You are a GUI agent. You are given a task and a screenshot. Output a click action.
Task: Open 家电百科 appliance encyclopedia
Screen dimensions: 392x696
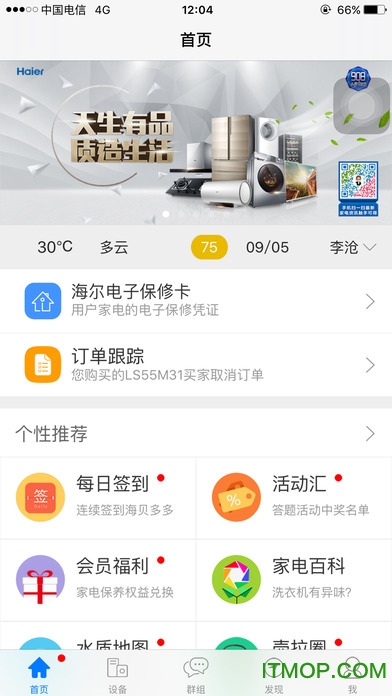tap(294, 580)
